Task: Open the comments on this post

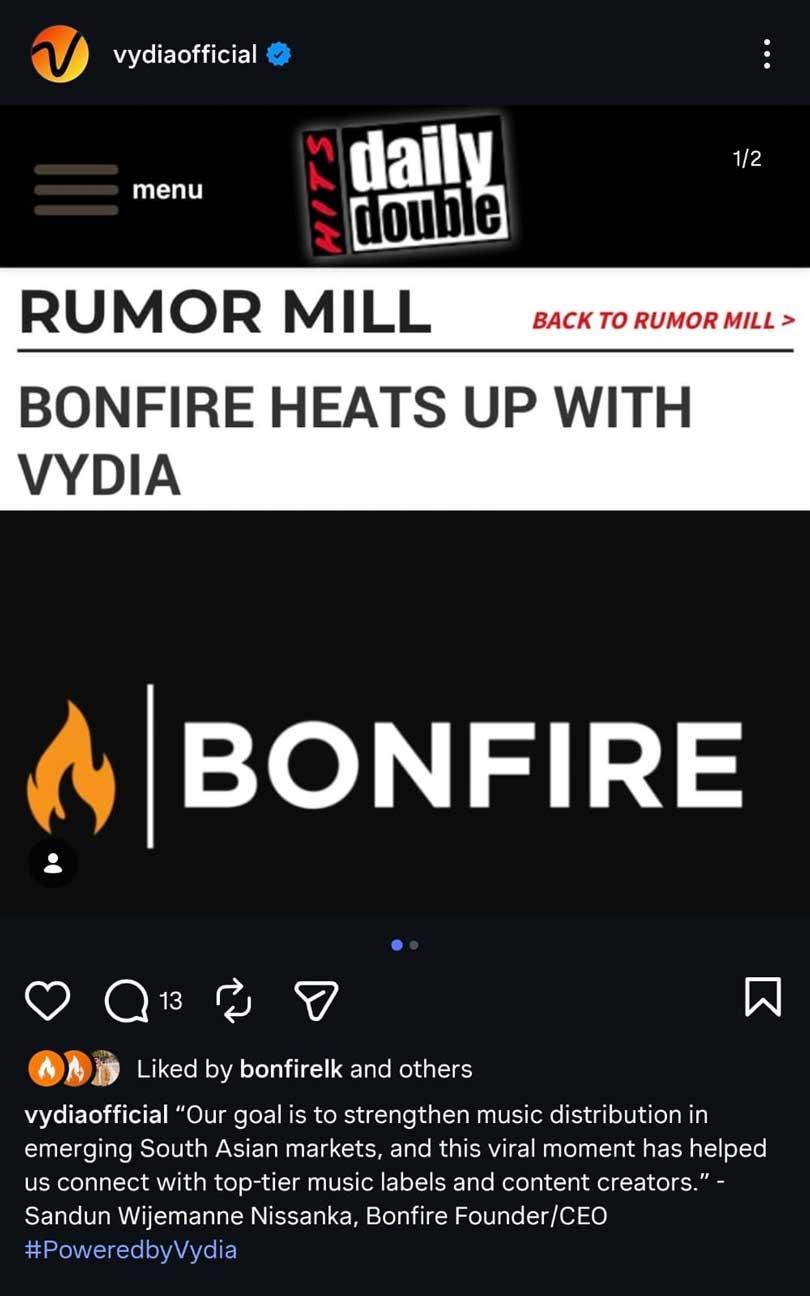Action: 127,1000
